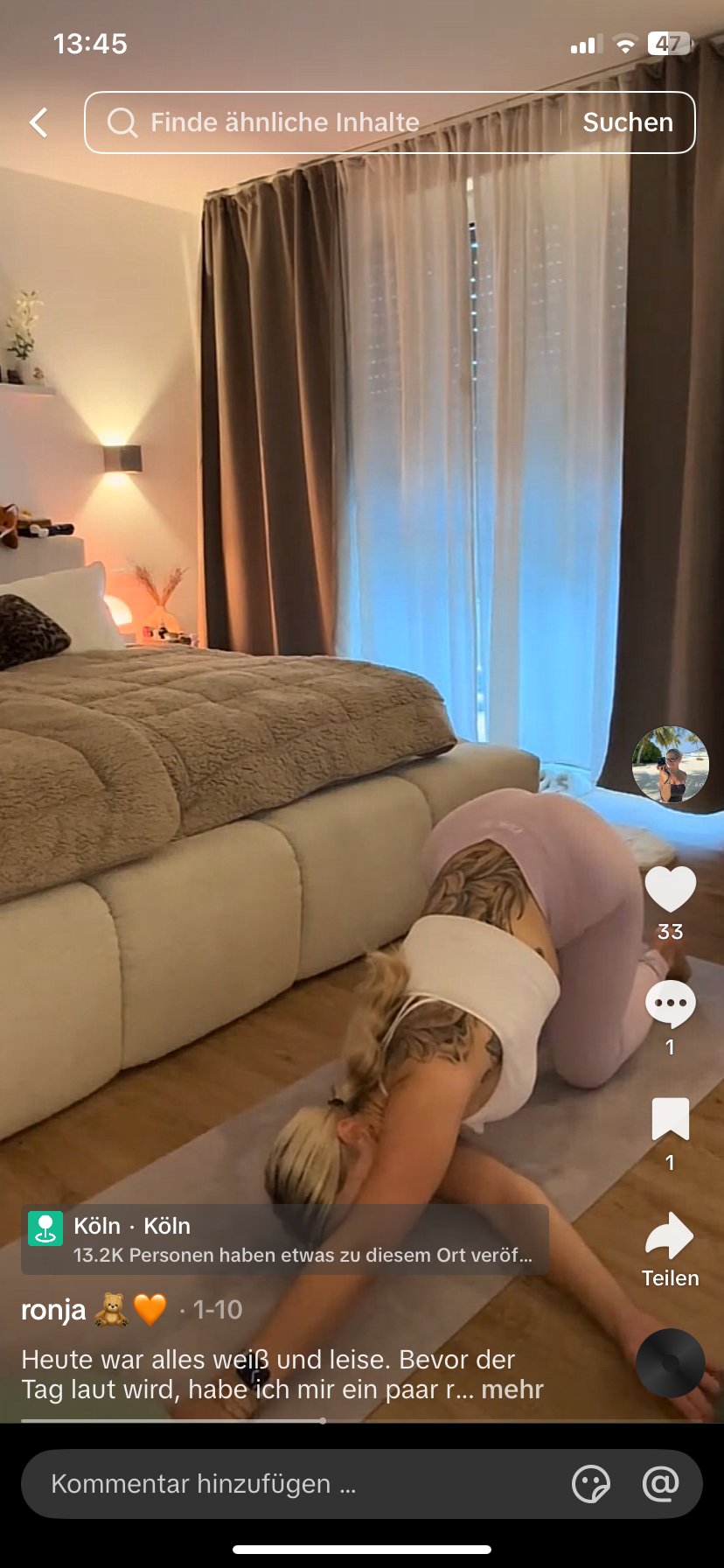
Task: Bookmark this video
Action: pos(670,1119)
